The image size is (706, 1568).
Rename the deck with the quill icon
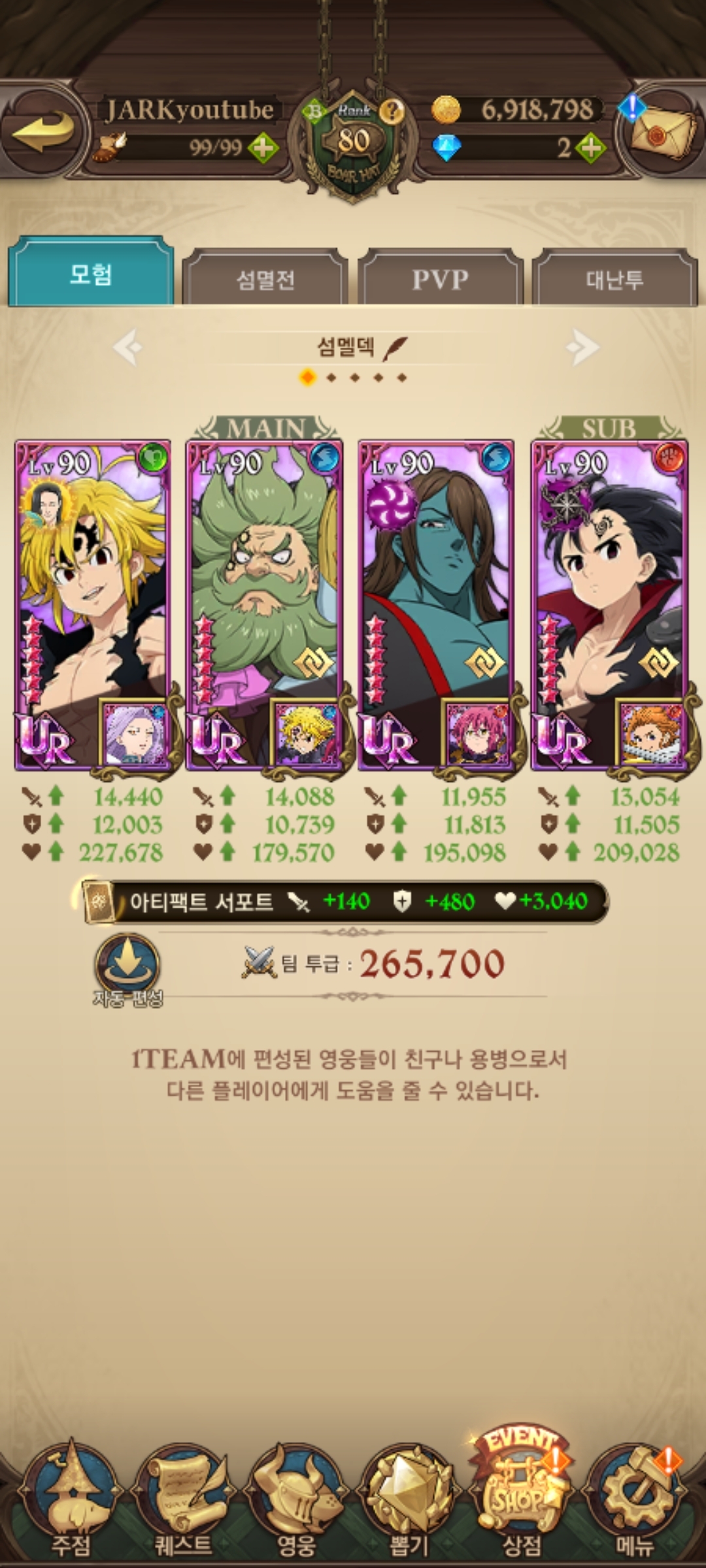395,346
